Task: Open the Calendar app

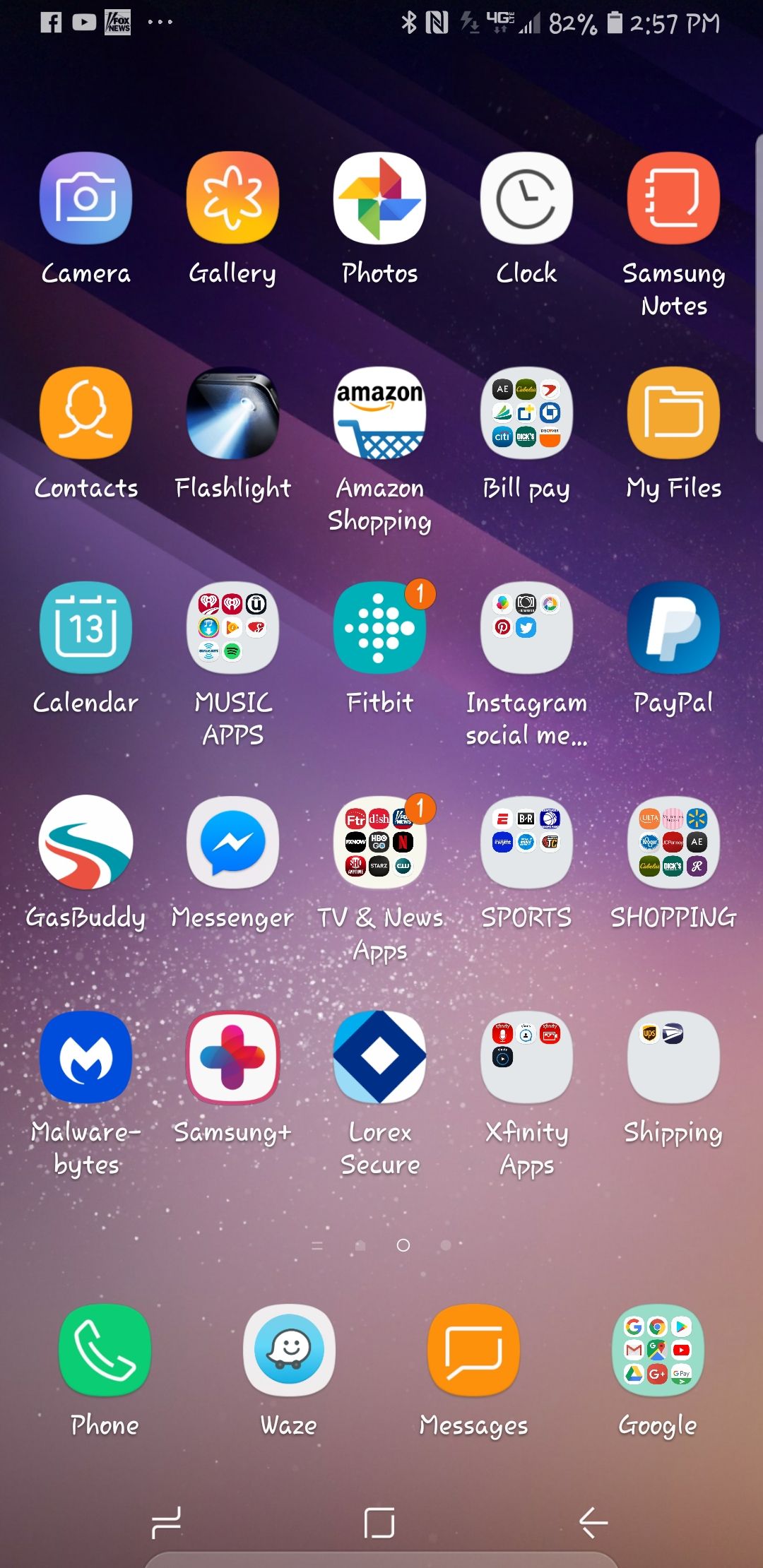Action: coord(85,628)
